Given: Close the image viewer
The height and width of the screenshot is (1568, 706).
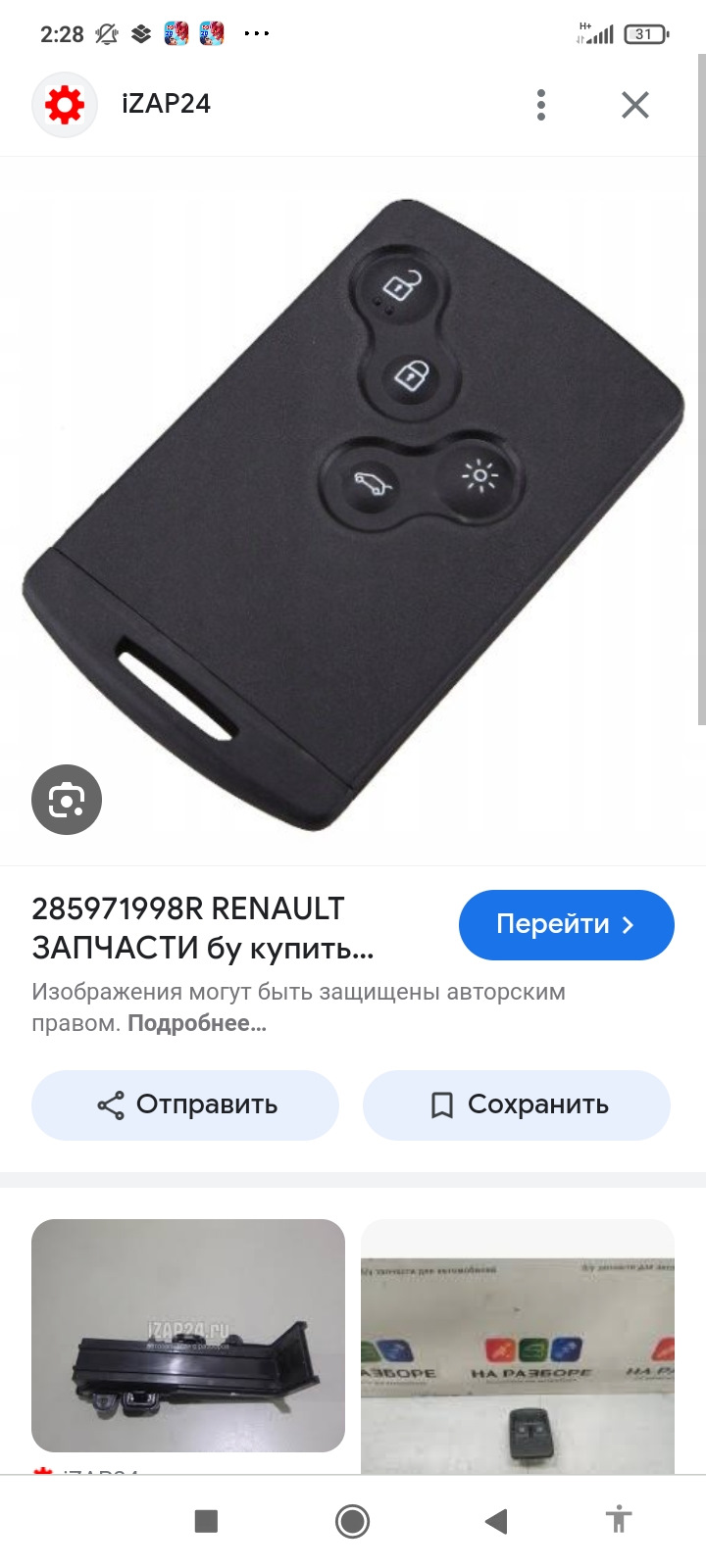Looking at the screenshot, I should click(635, 105).
